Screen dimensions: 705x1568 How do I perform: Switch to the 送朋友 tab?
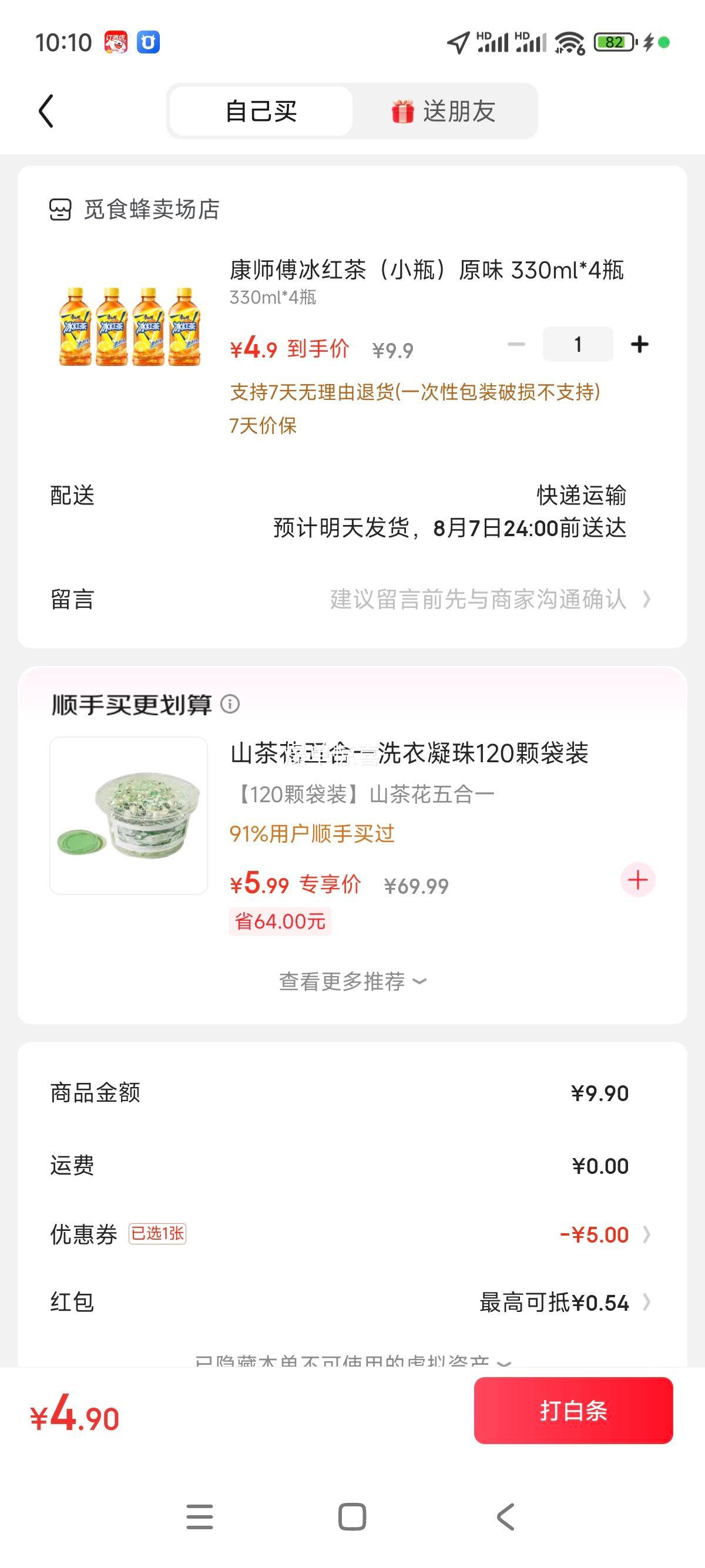coord(461,112)
